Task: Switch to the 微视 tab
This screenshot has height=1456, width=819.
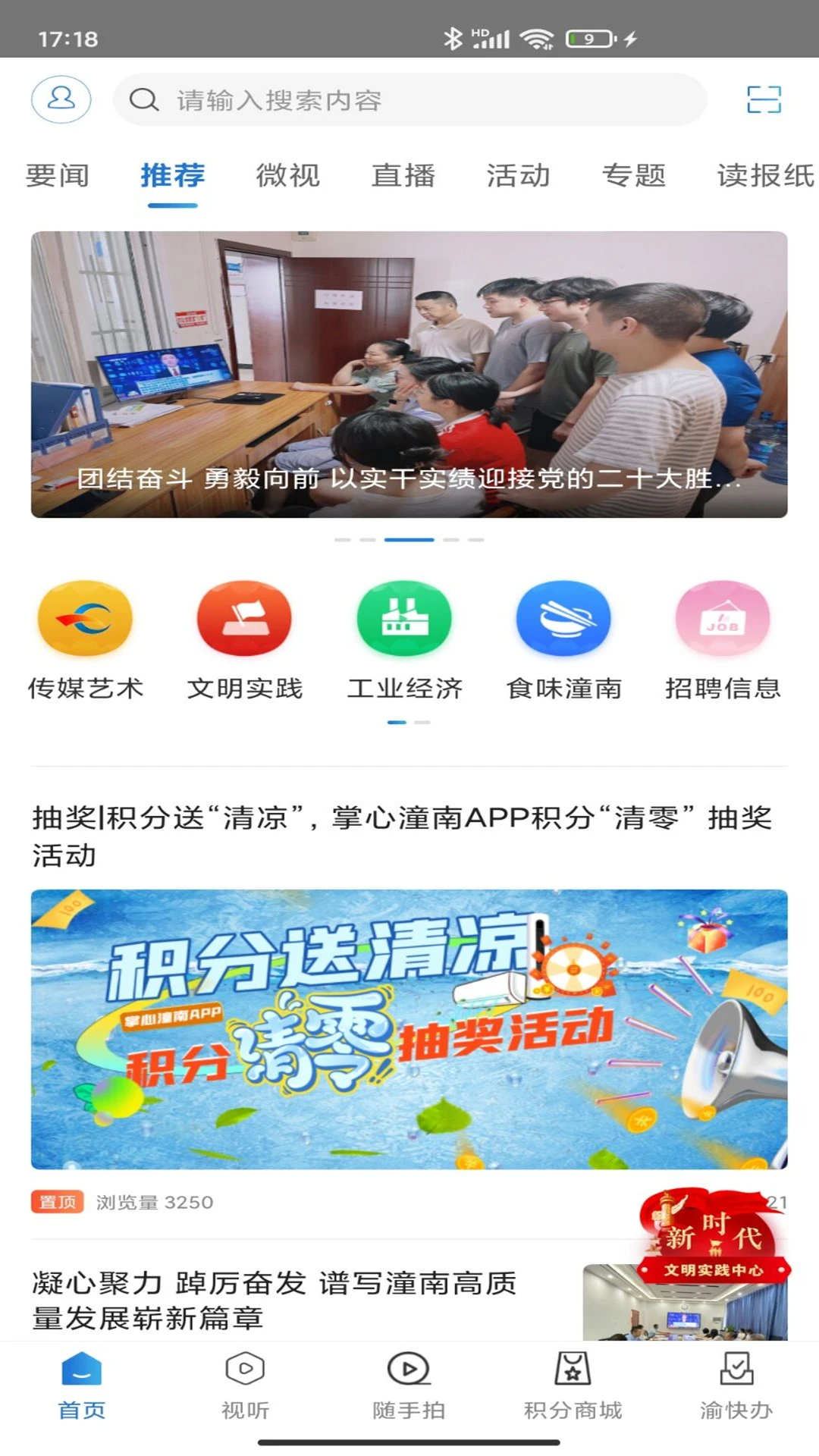Action: (288, 176)
